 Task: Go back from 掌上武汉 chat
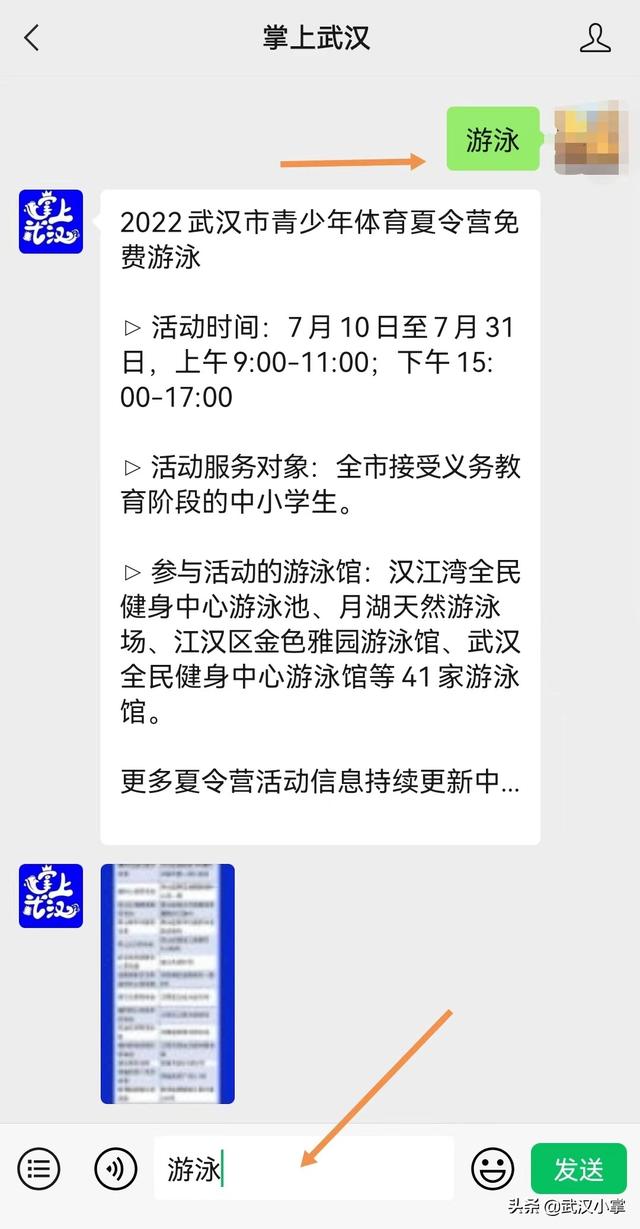[32, 38]
